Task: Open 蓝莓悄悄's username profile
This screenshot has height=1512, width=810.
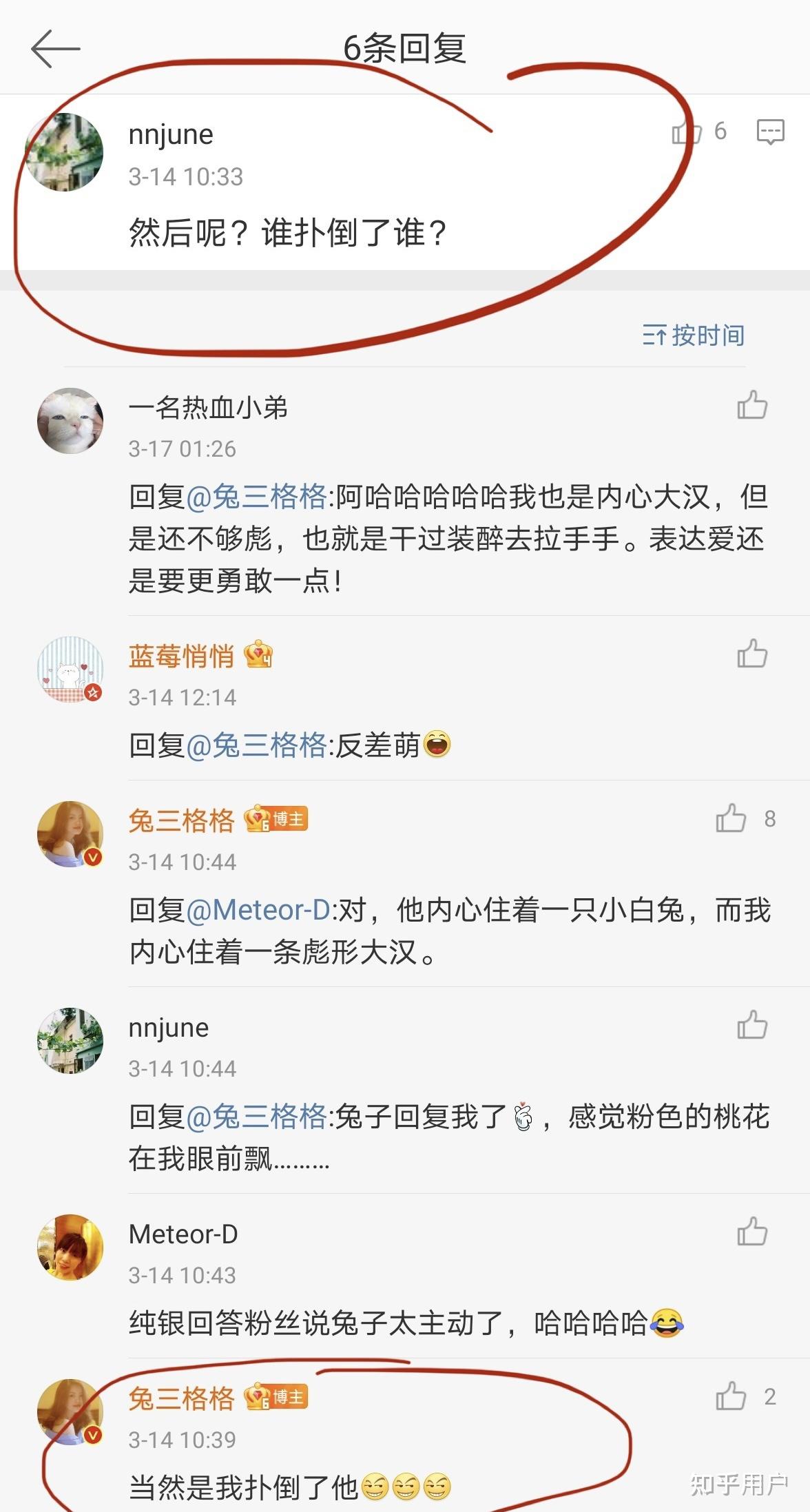Action: click(181, 656)
